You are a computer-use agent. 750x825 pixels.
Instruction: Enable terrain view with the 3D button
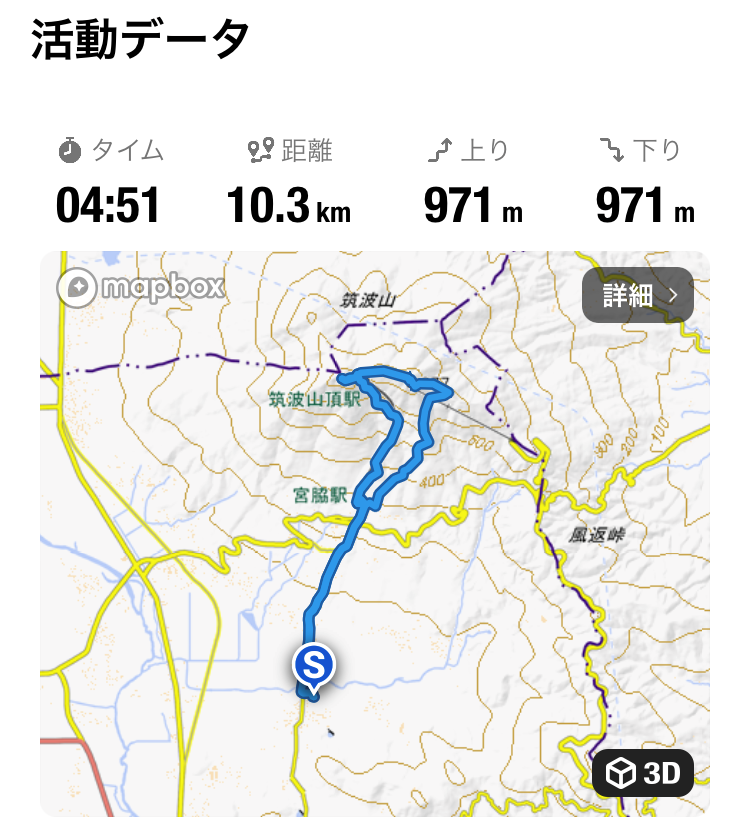tap(643, 773)
